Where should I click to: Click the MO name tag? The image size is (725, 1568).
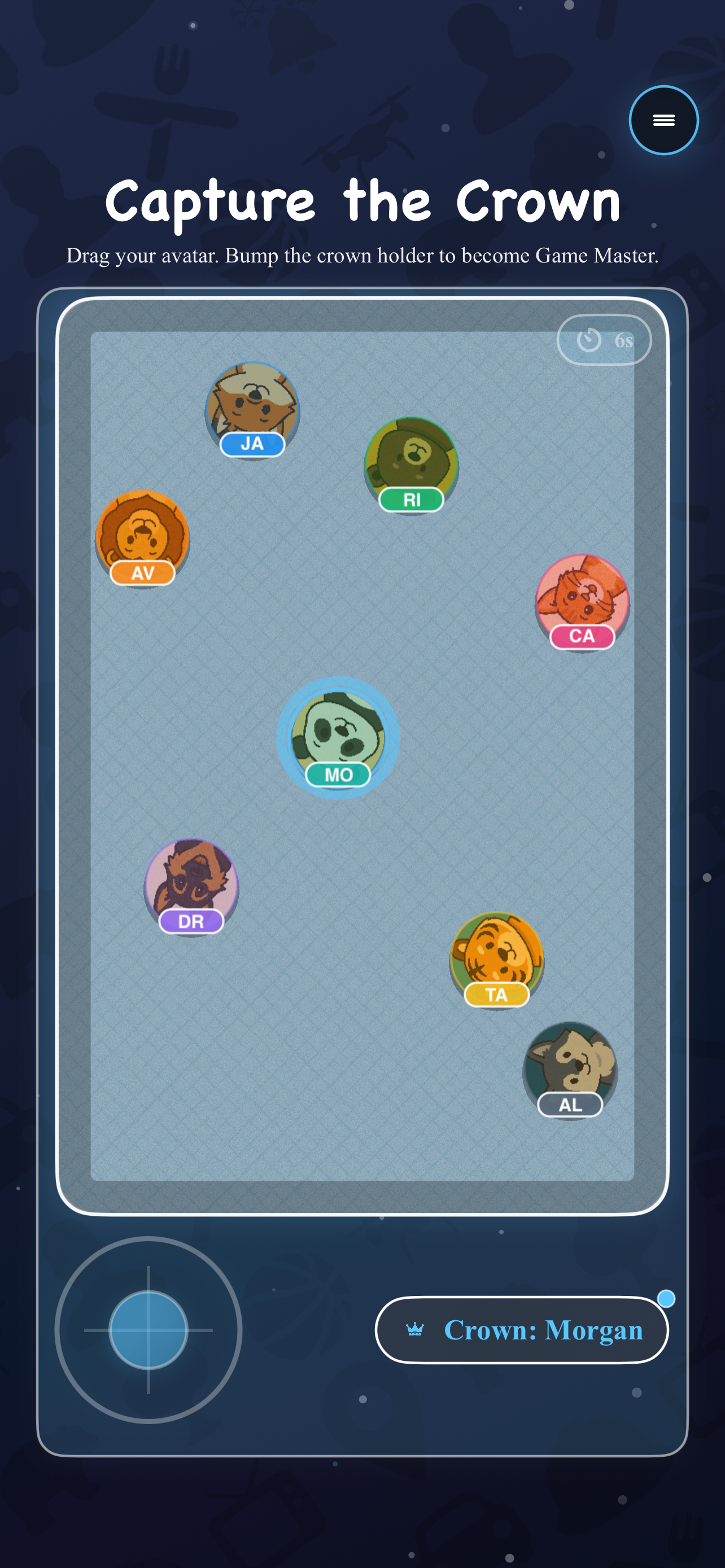pos(338,774)
